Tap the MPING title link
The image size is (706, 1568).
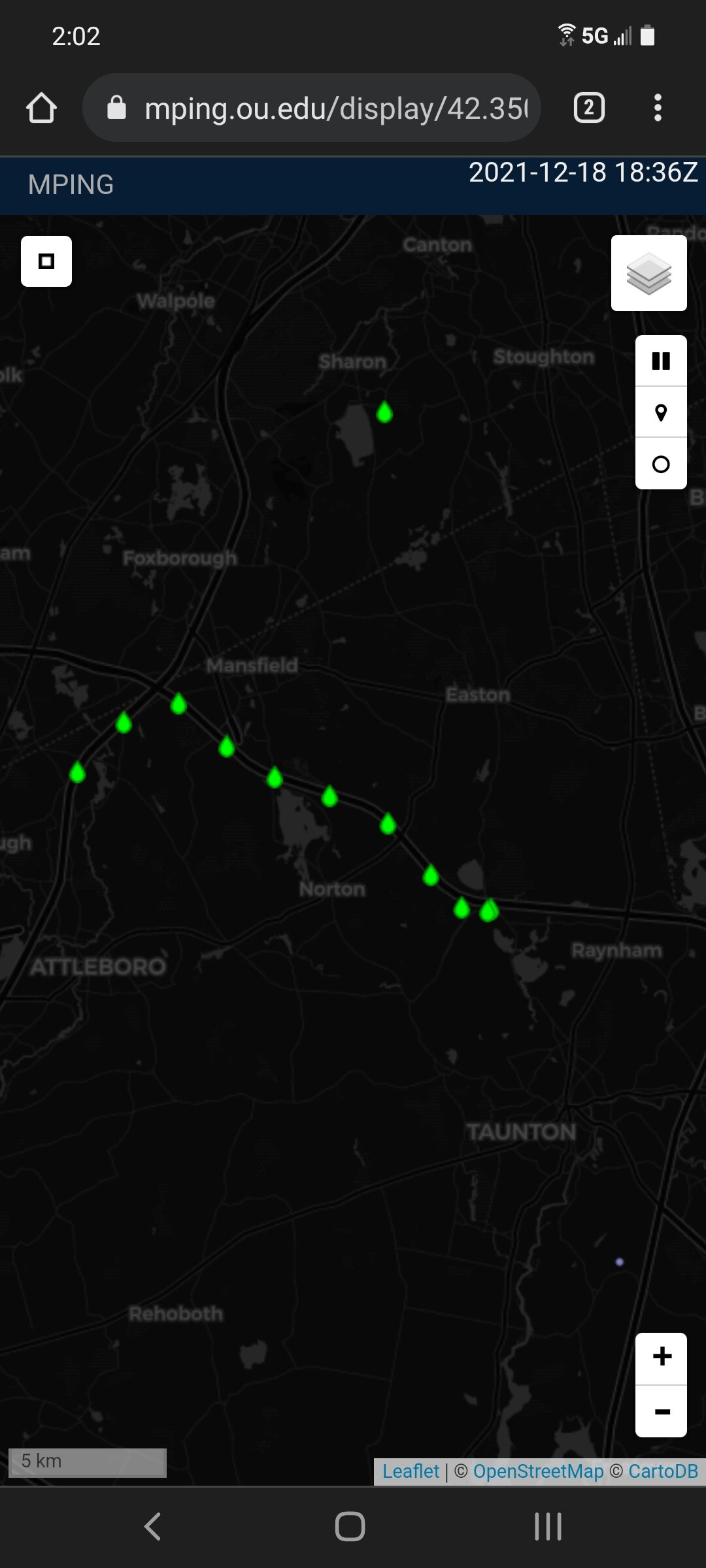(71, 185)
